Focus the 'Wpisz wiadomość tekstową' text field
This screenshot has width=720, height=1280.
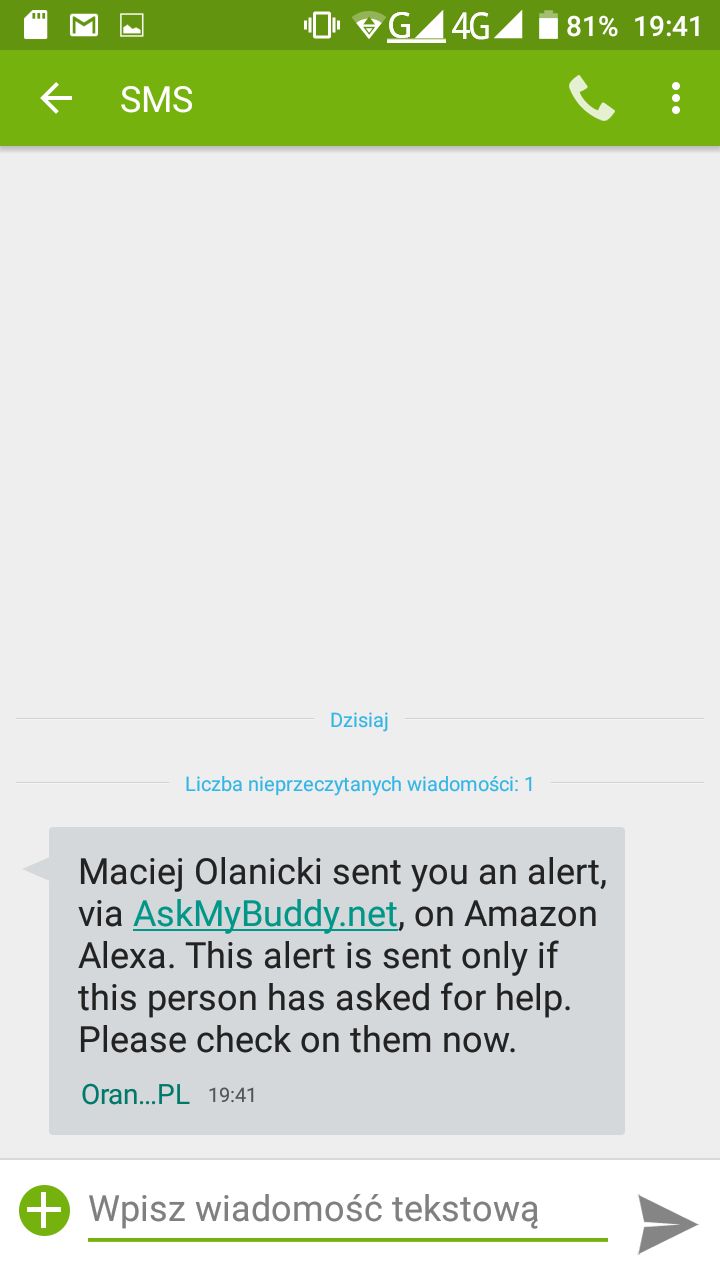[346, 1210]
